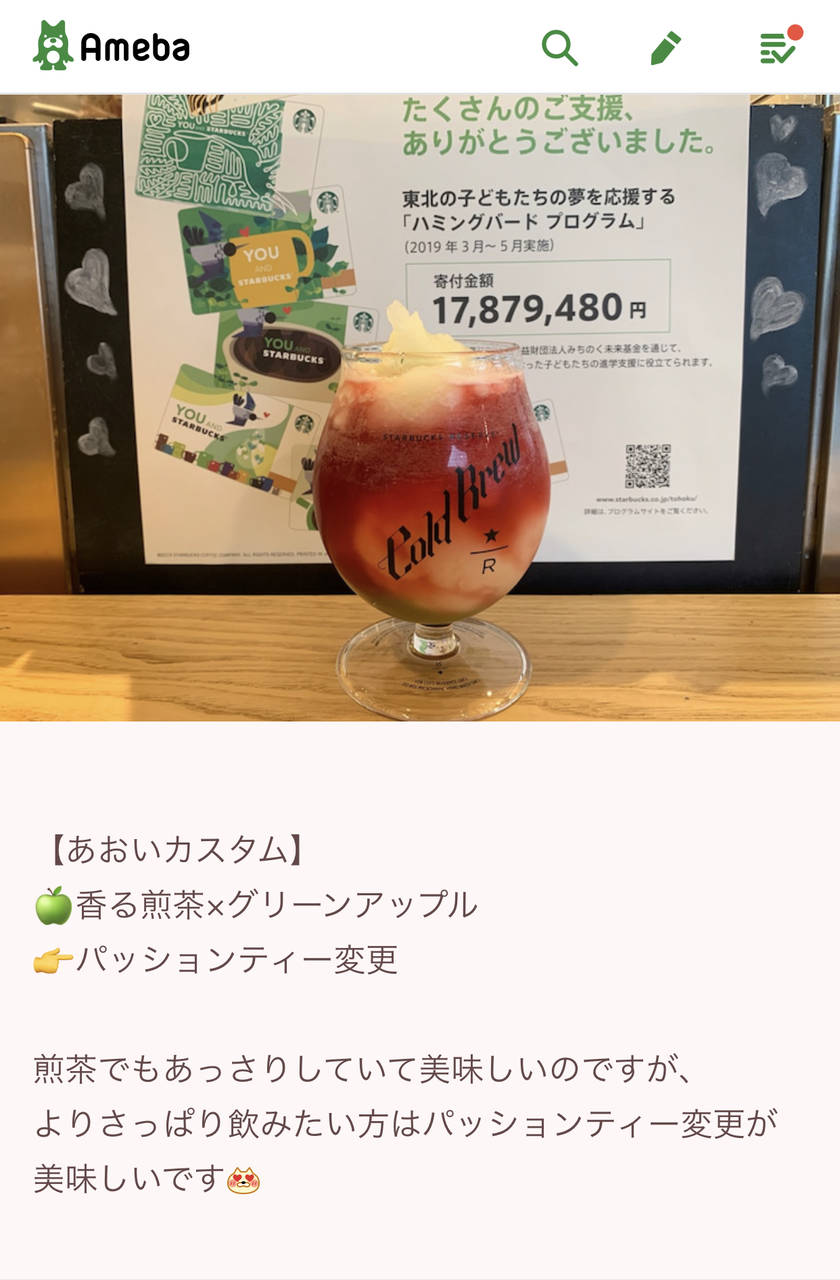Open the checklist notifications icon
840x1280 pixels.
(778, 47)
